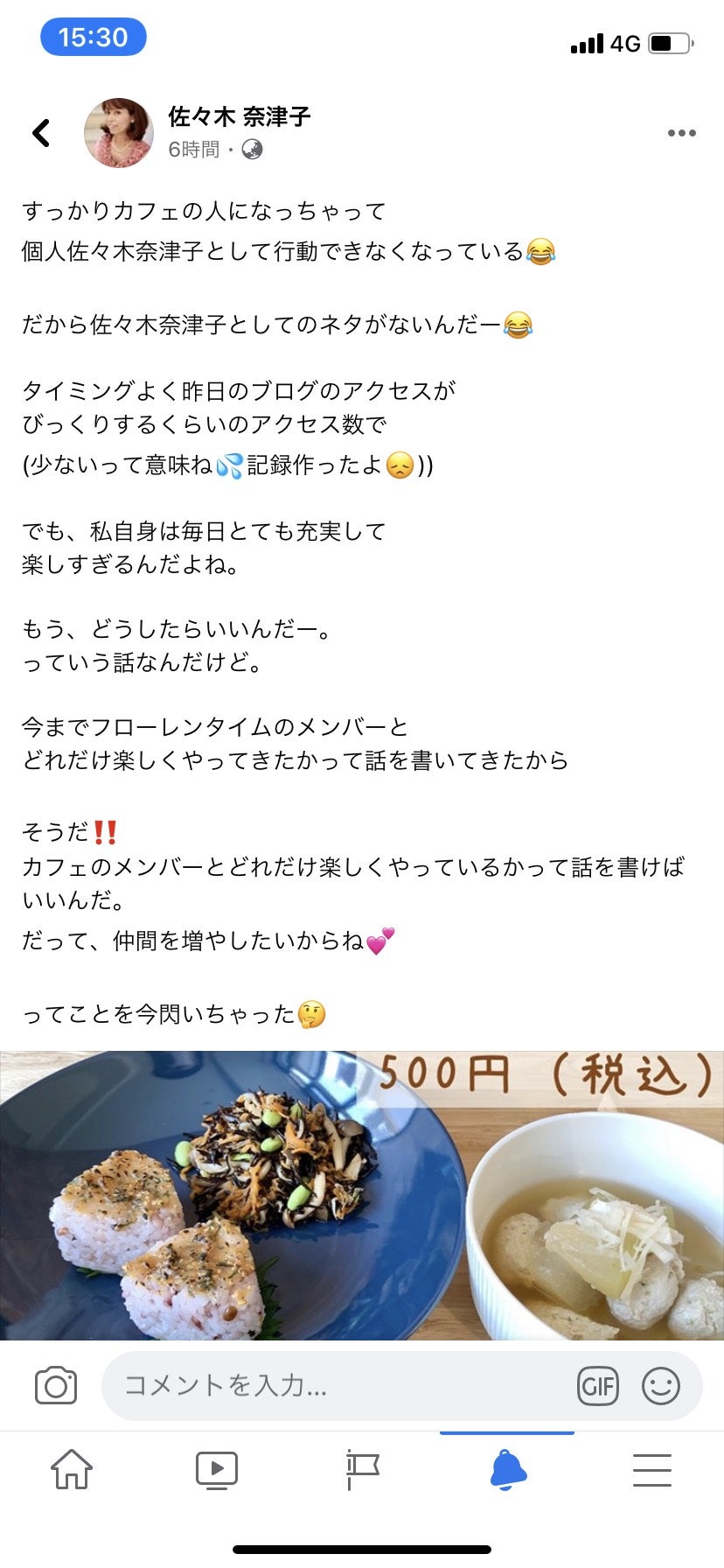Open the post's three-dot overflow menu
The height and width of the screenshot is (1568, 724).
[681, 133]
